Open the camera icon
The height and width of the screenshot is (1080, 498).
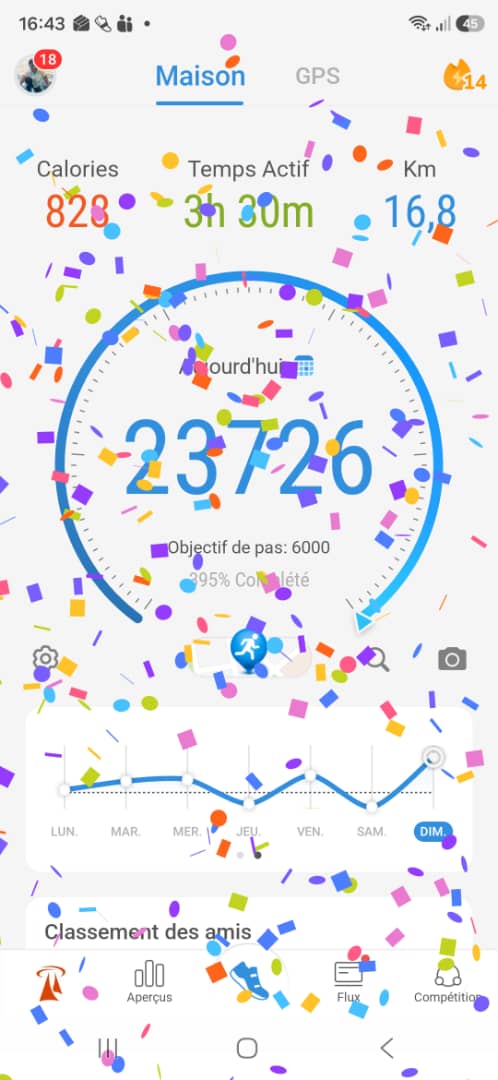pos(452,659)
